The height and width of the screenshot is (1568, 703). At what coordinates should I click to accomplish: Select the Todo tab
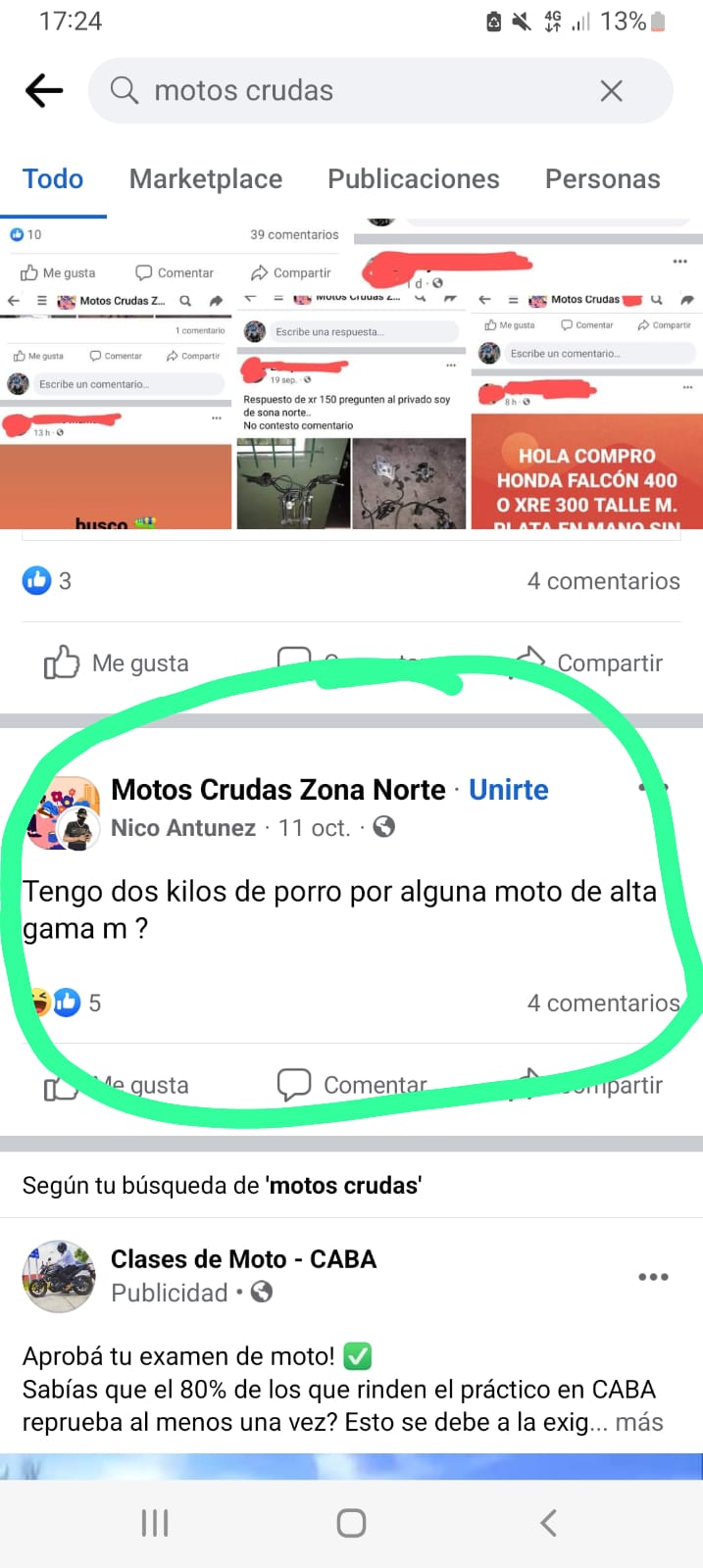(53, 179)
